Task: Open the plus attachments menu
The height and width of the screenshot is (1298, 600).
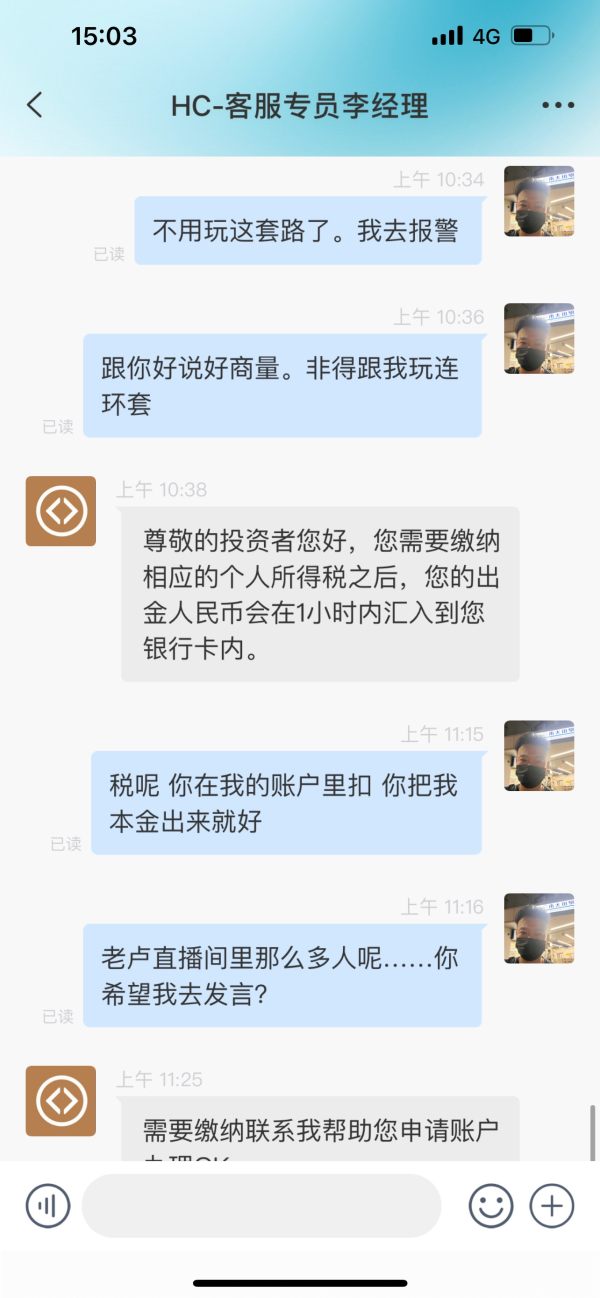Action: (x=552, y=1206)
